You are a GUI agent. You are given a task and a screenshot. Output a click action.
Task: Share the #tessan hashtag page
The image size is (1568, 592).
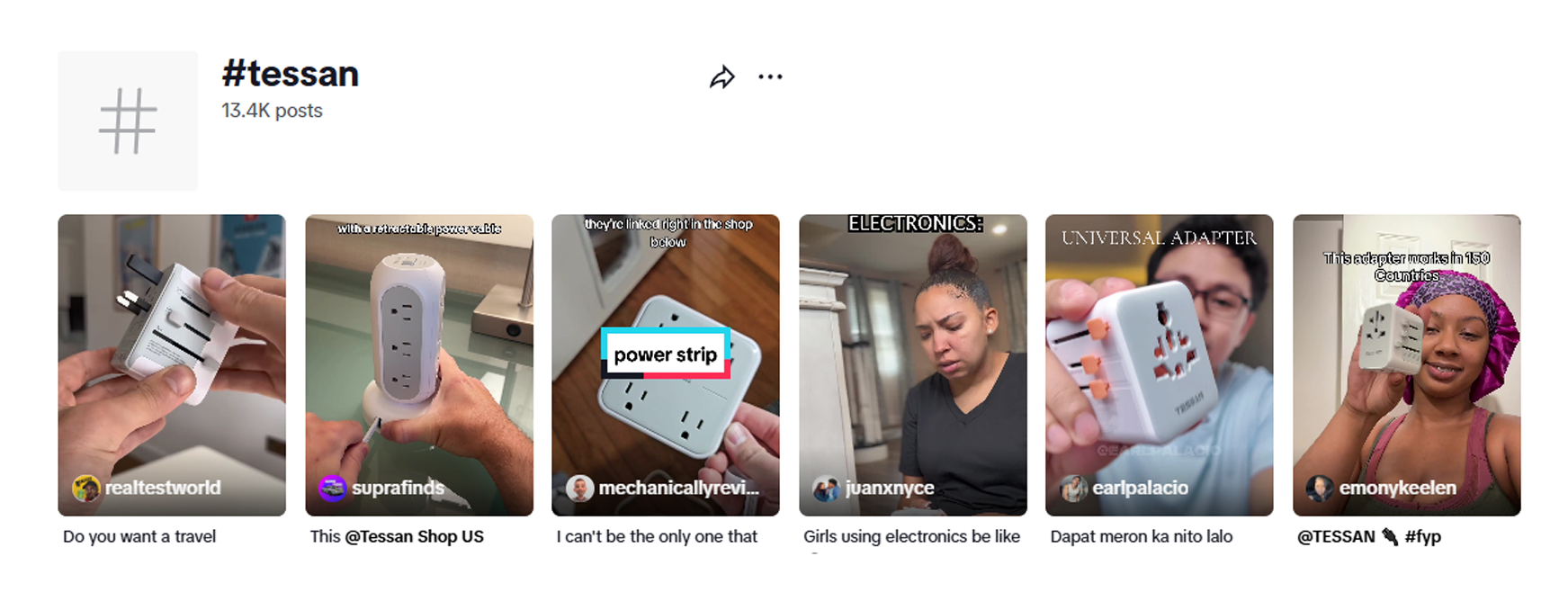[x=721, y=77]
